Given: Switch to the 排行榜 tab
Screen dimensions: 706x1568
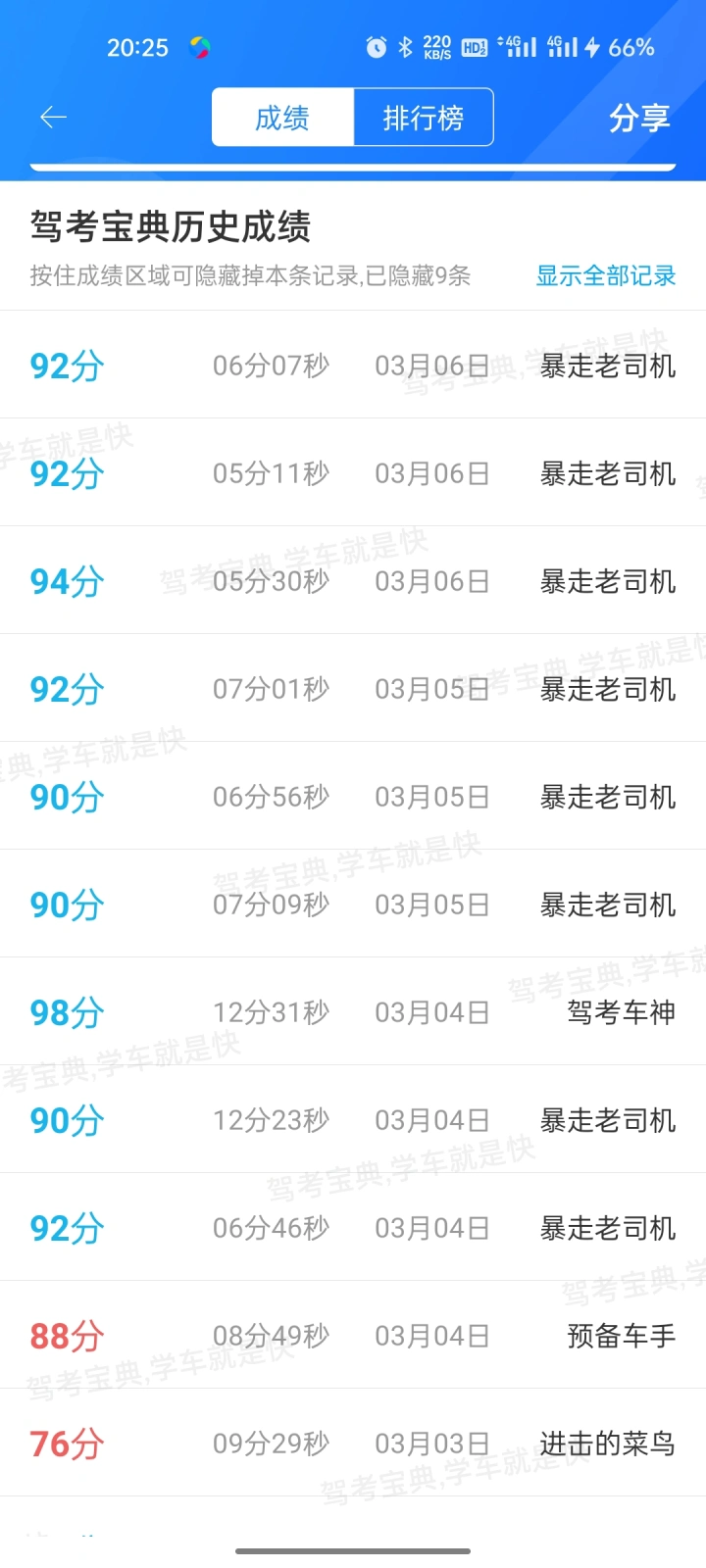Looking at the screenshot, I should click(x=424, y=118).
